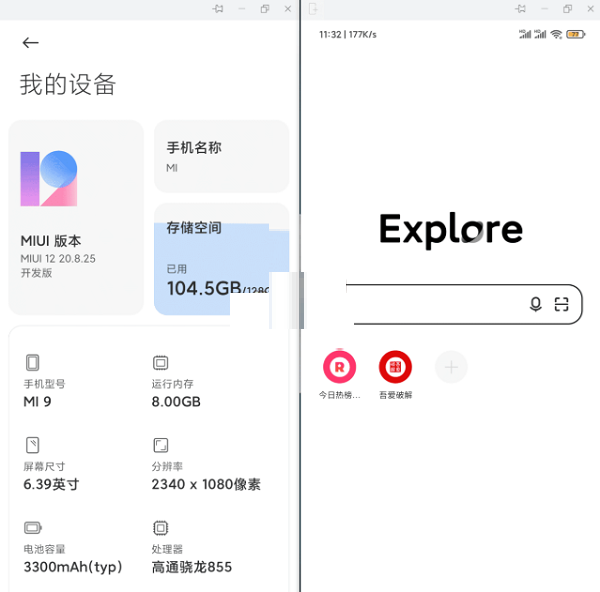Minimize the left mirroring window
Screen dimensions: 600x592
point(241,9)
